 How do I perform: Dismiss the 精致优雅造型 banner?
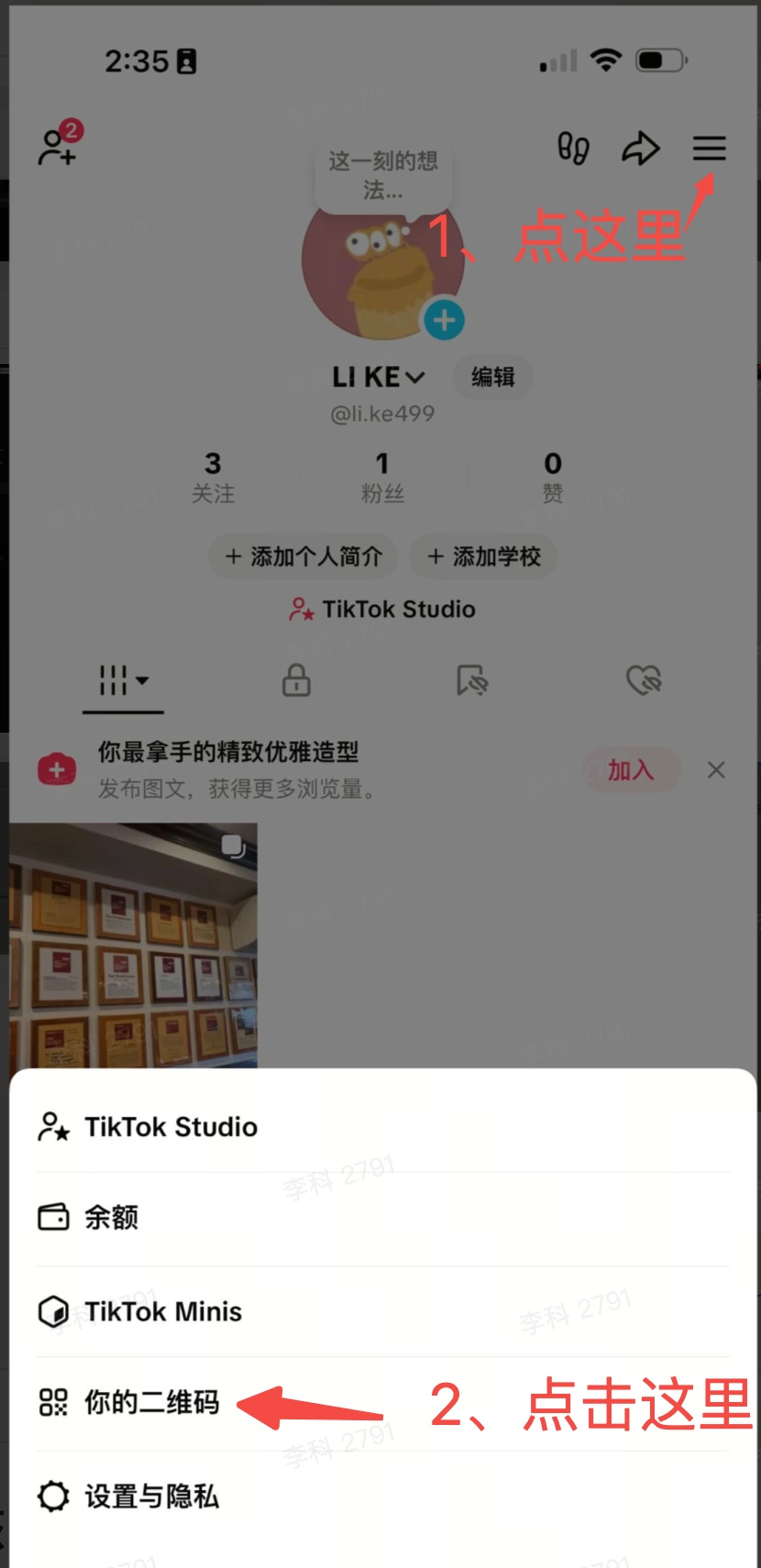[x=716, y=770]
